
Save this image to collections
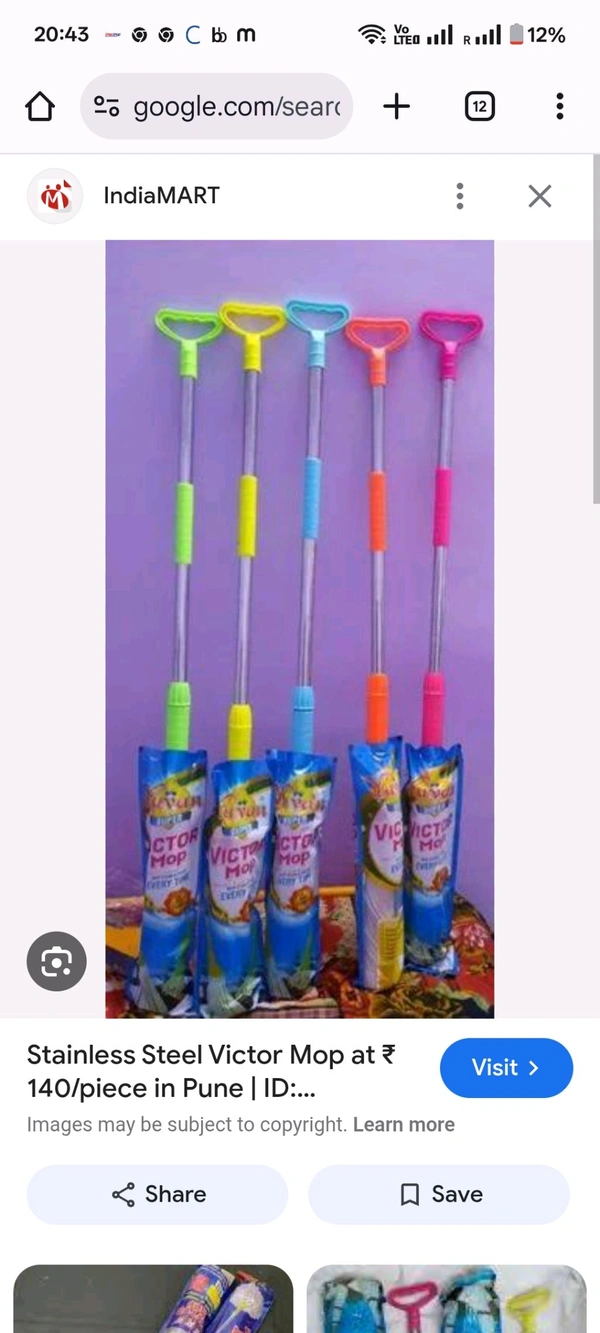coord(439,1194)
